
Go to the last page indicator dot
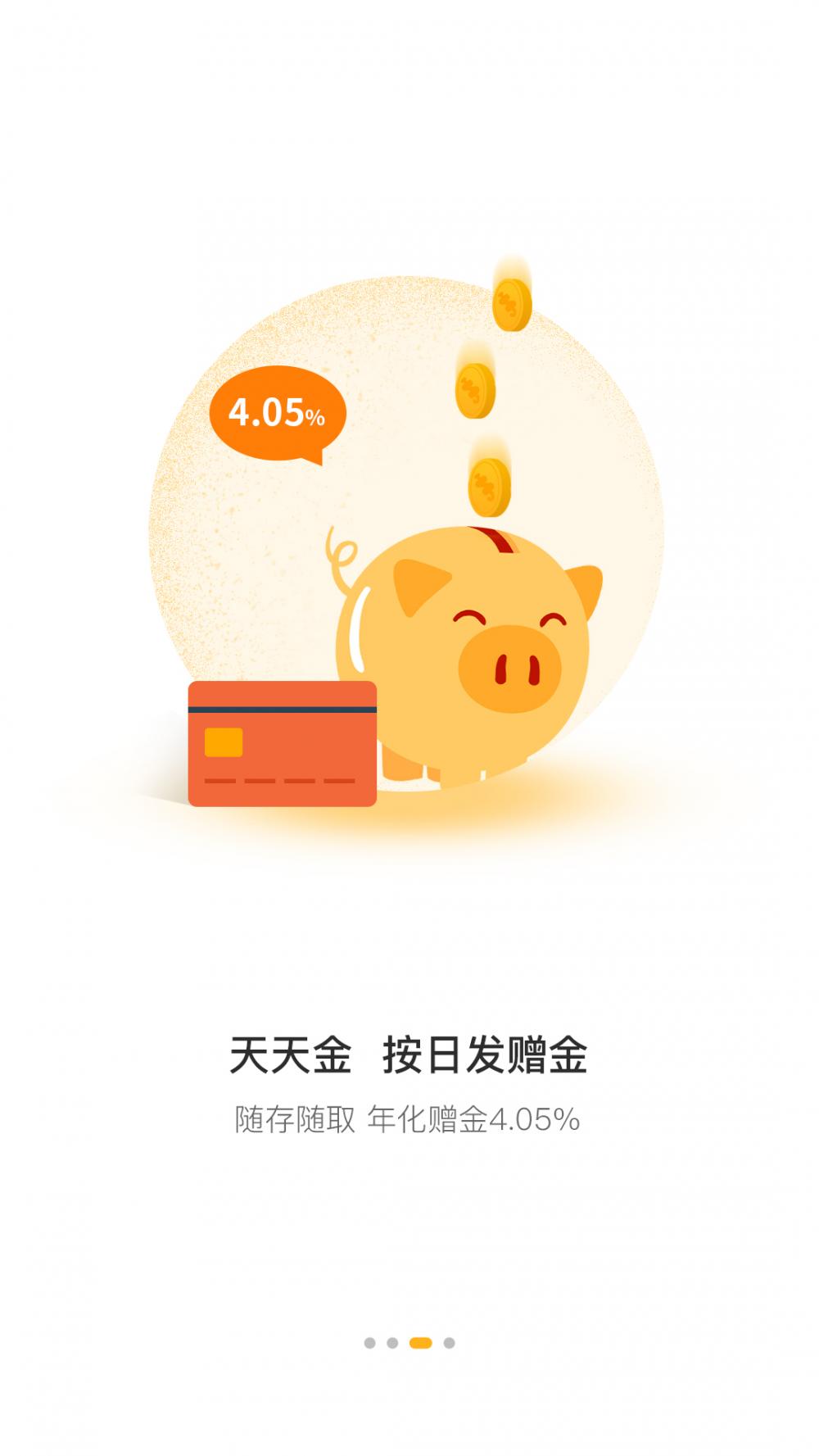click(x=449, y=1343)
